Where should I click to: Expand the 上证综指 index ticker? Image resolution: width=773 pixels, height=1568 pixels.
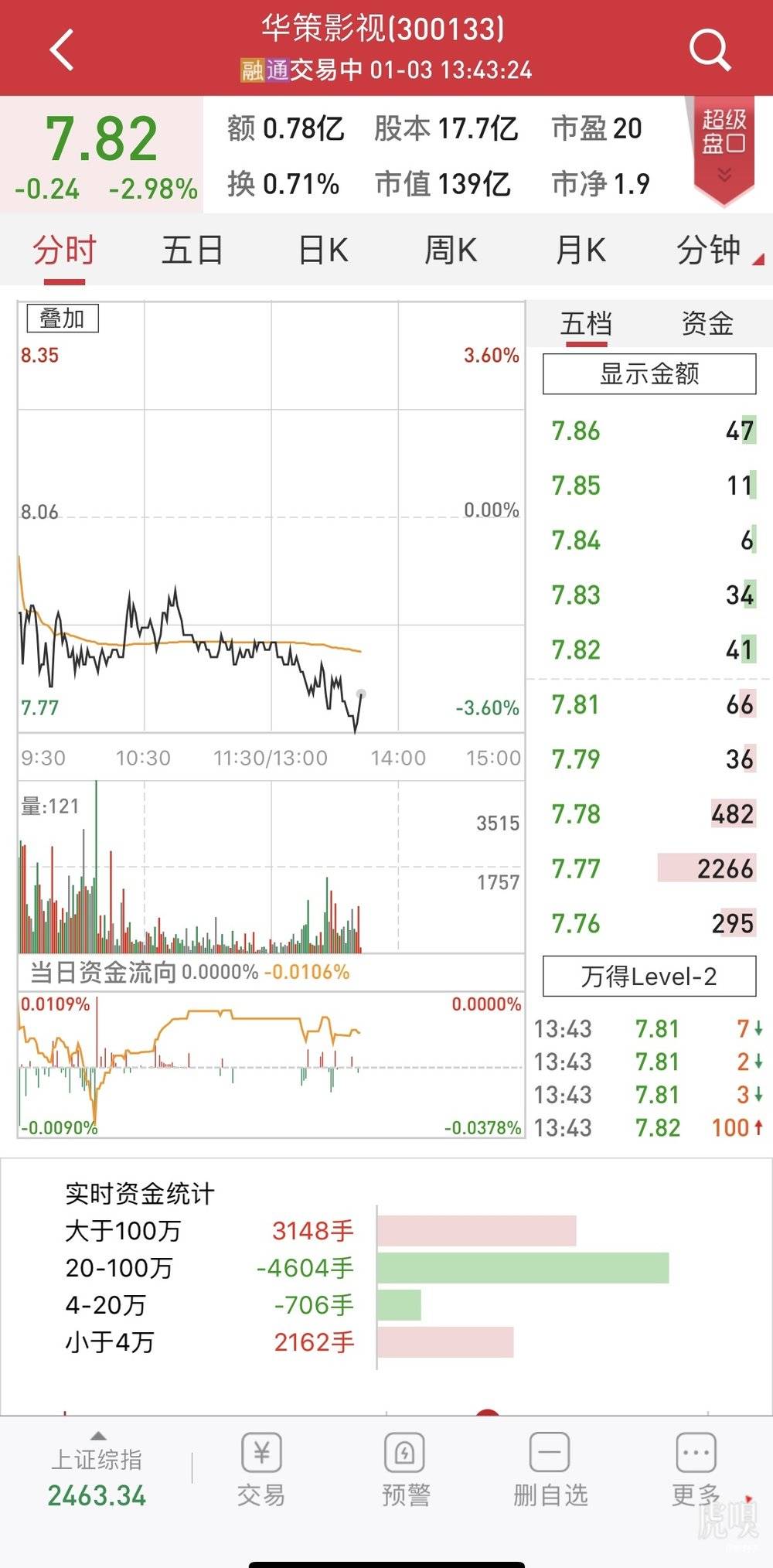[97, 1474]
